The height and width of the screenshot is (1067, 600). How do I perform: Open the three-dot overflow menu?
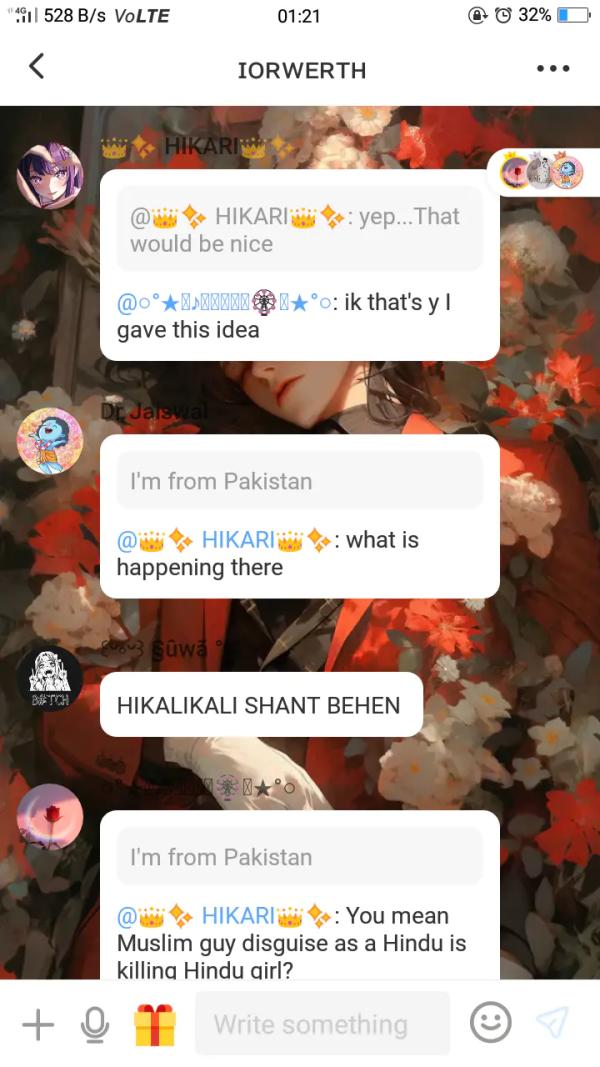552,69
